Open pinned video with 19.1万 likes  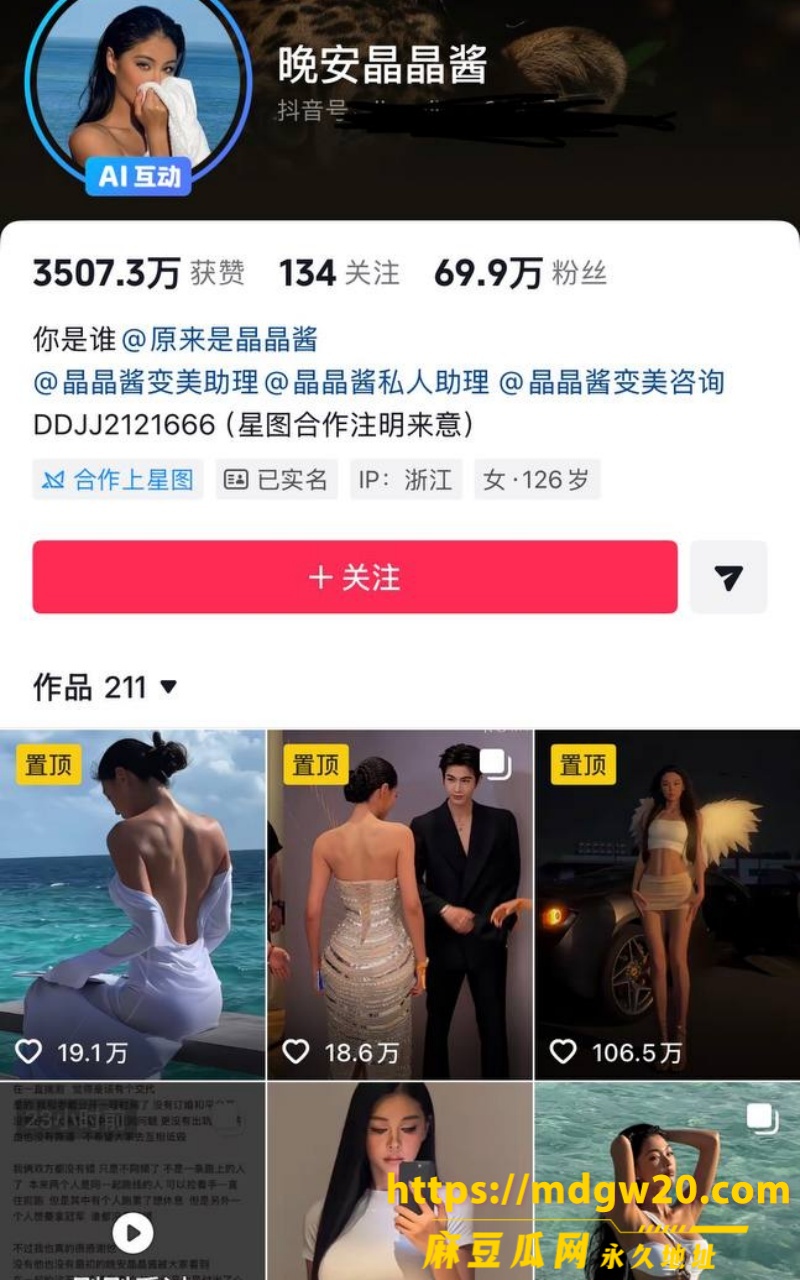(132, 904)
